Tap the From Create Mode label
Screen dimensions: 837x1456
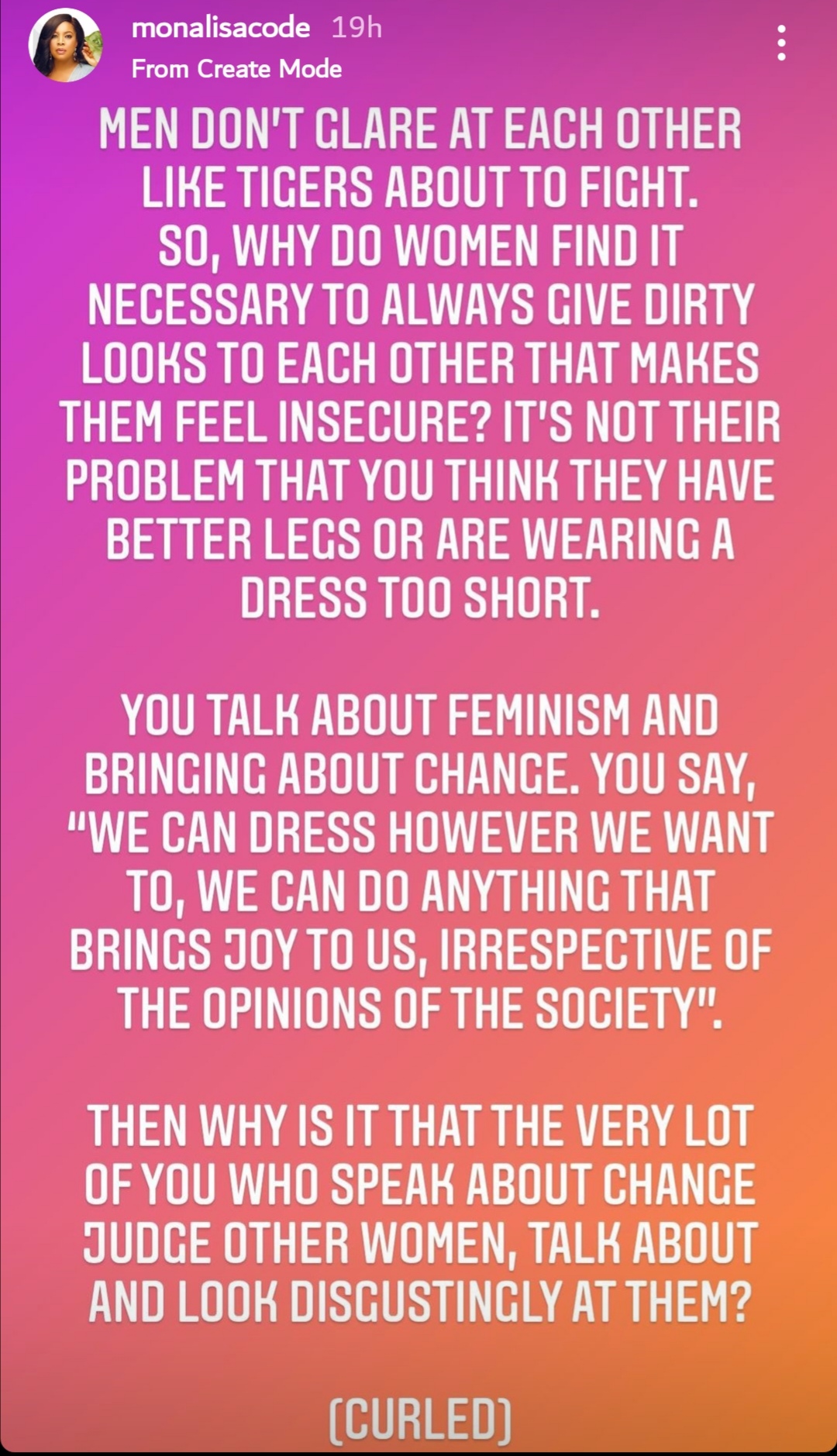(x=236, y=69)
